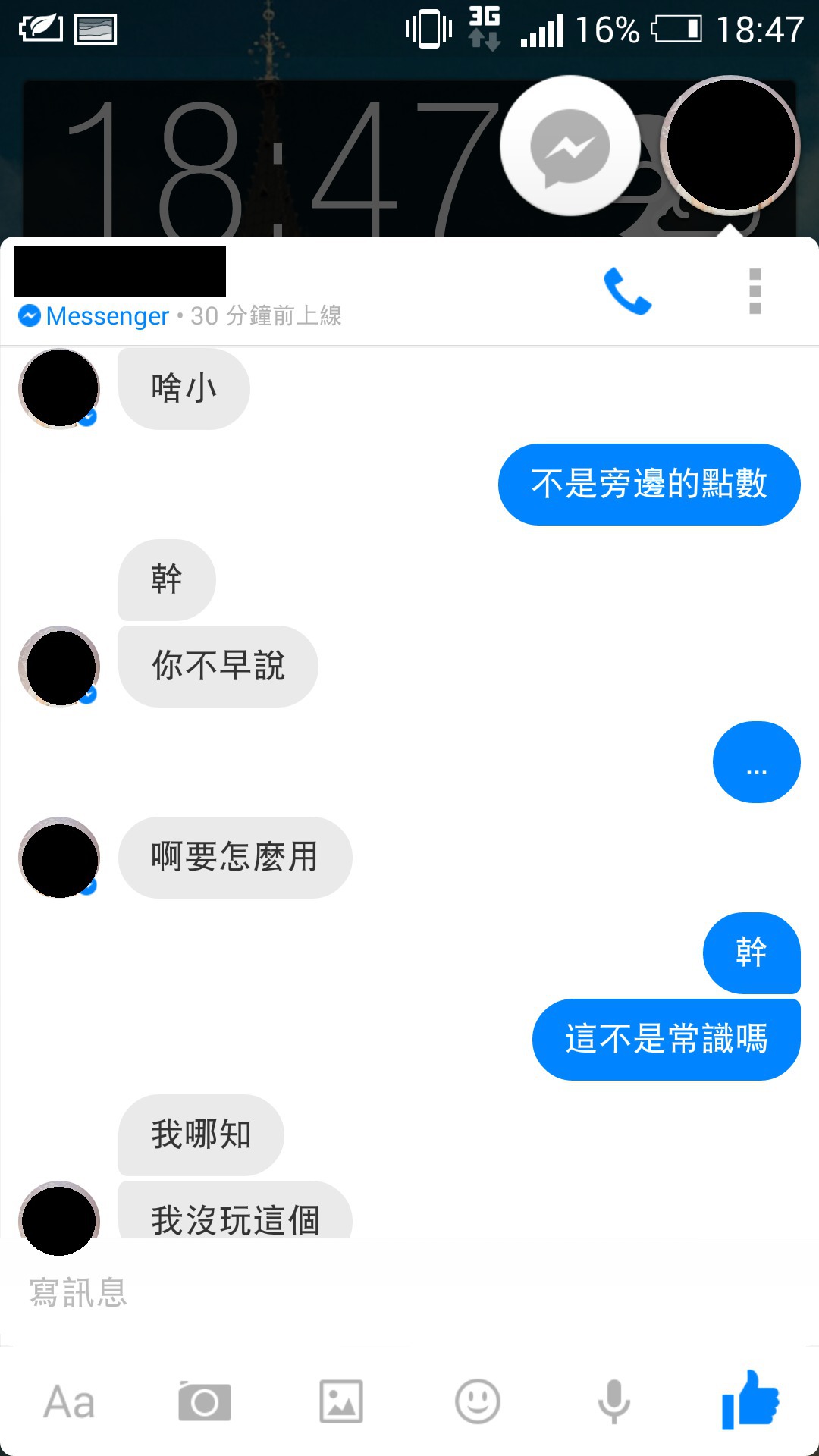Open the three-dot overflow menu
This screenshot has height=1456, width=819.
(755, 291)
